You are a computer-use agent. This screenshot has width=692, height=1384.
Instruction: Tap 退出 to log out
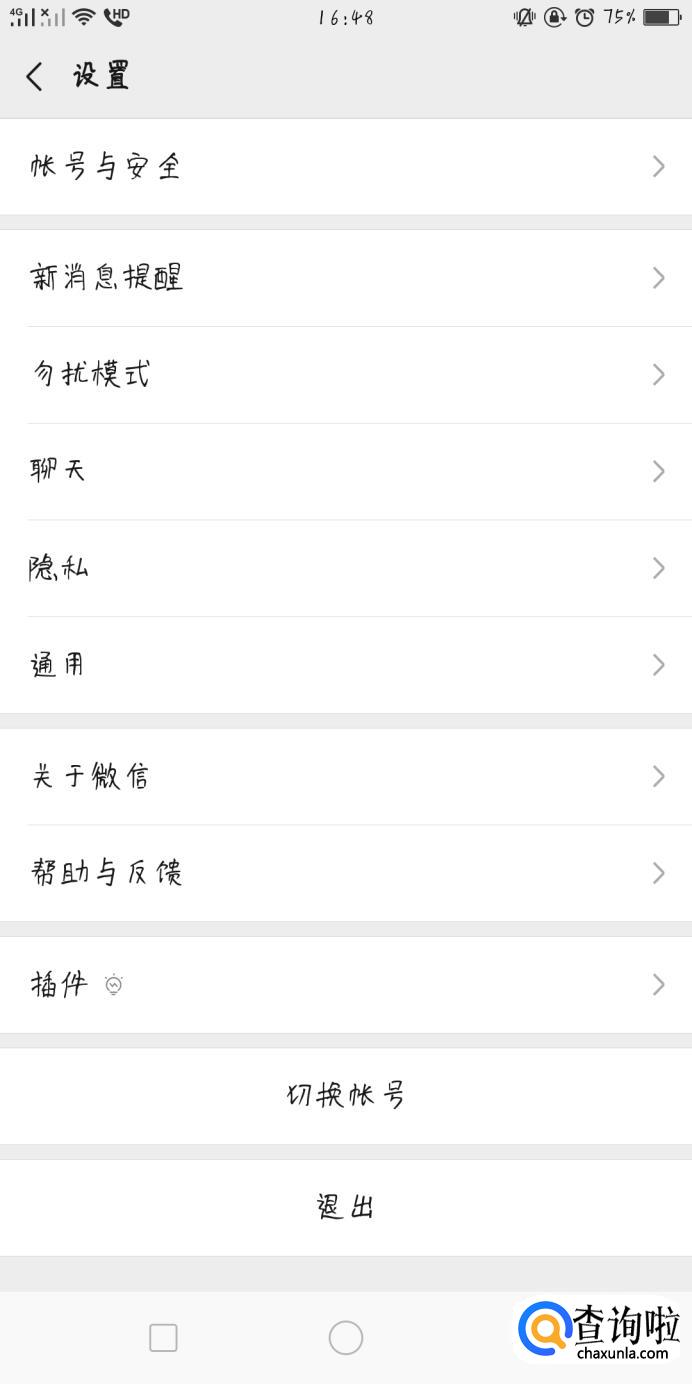[x=346, y=1207]
